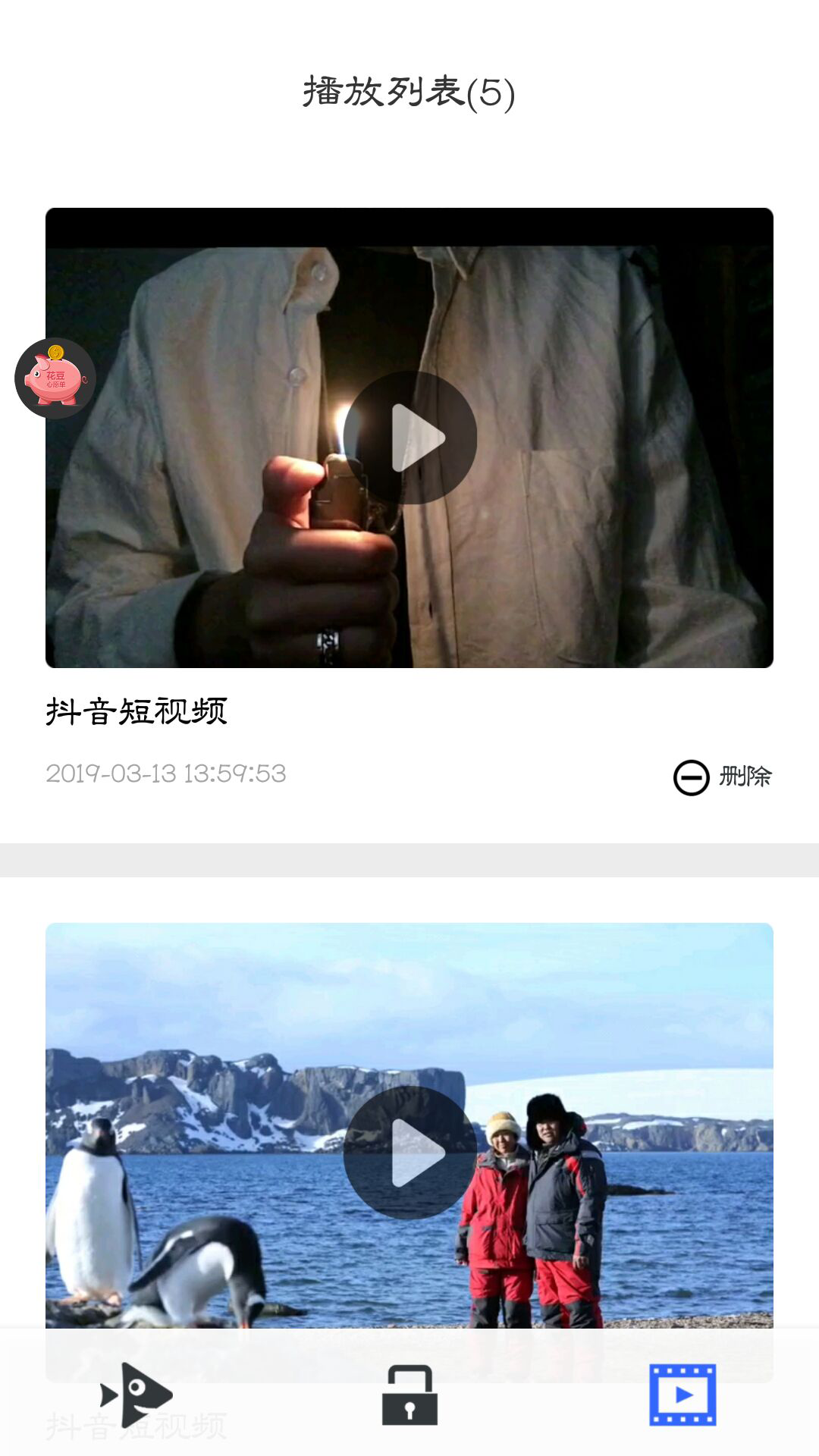Viewport: 819px width, 1456px height.
Task: Play the penguin beach video
Action: pos(410,1153)
